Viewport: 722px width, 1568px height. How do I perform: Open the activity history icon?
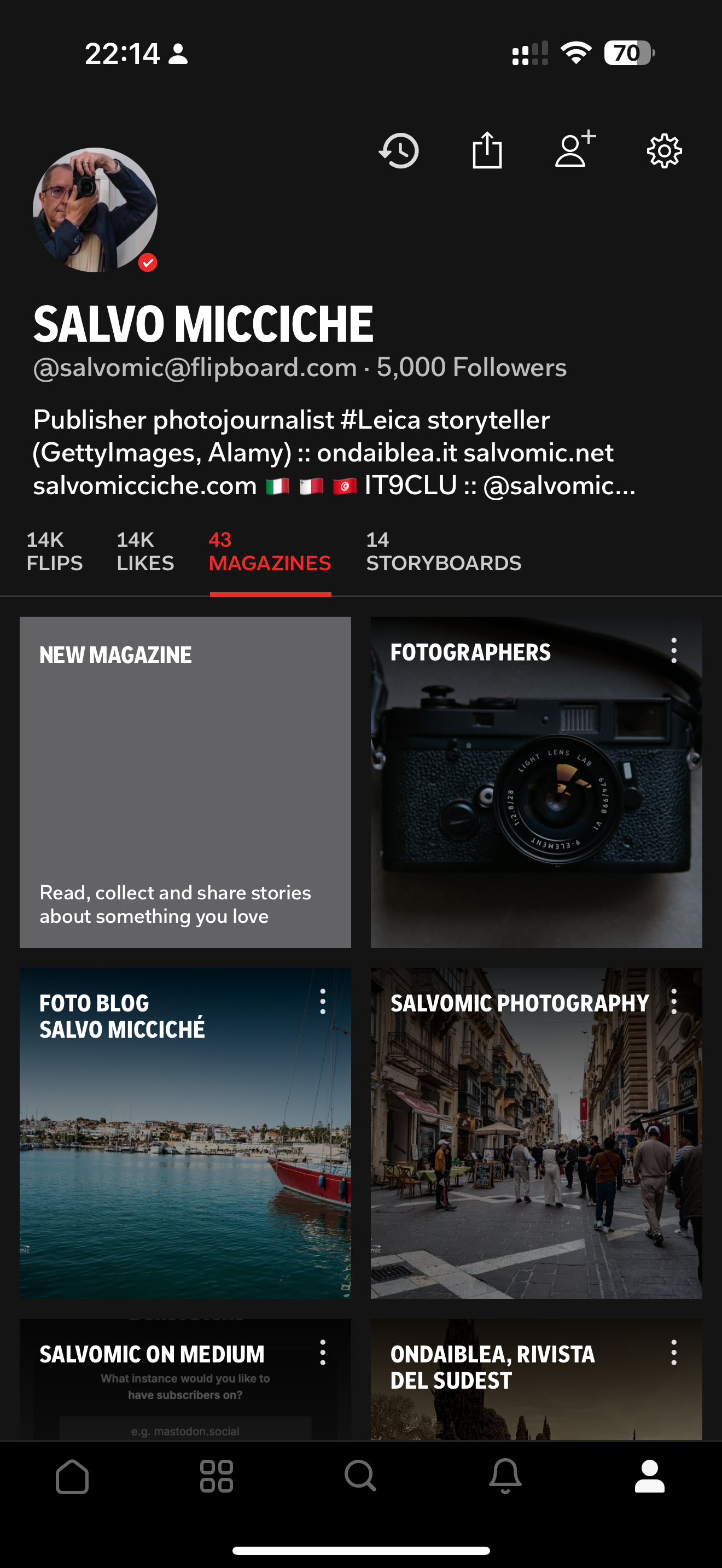tap(399, 150)
